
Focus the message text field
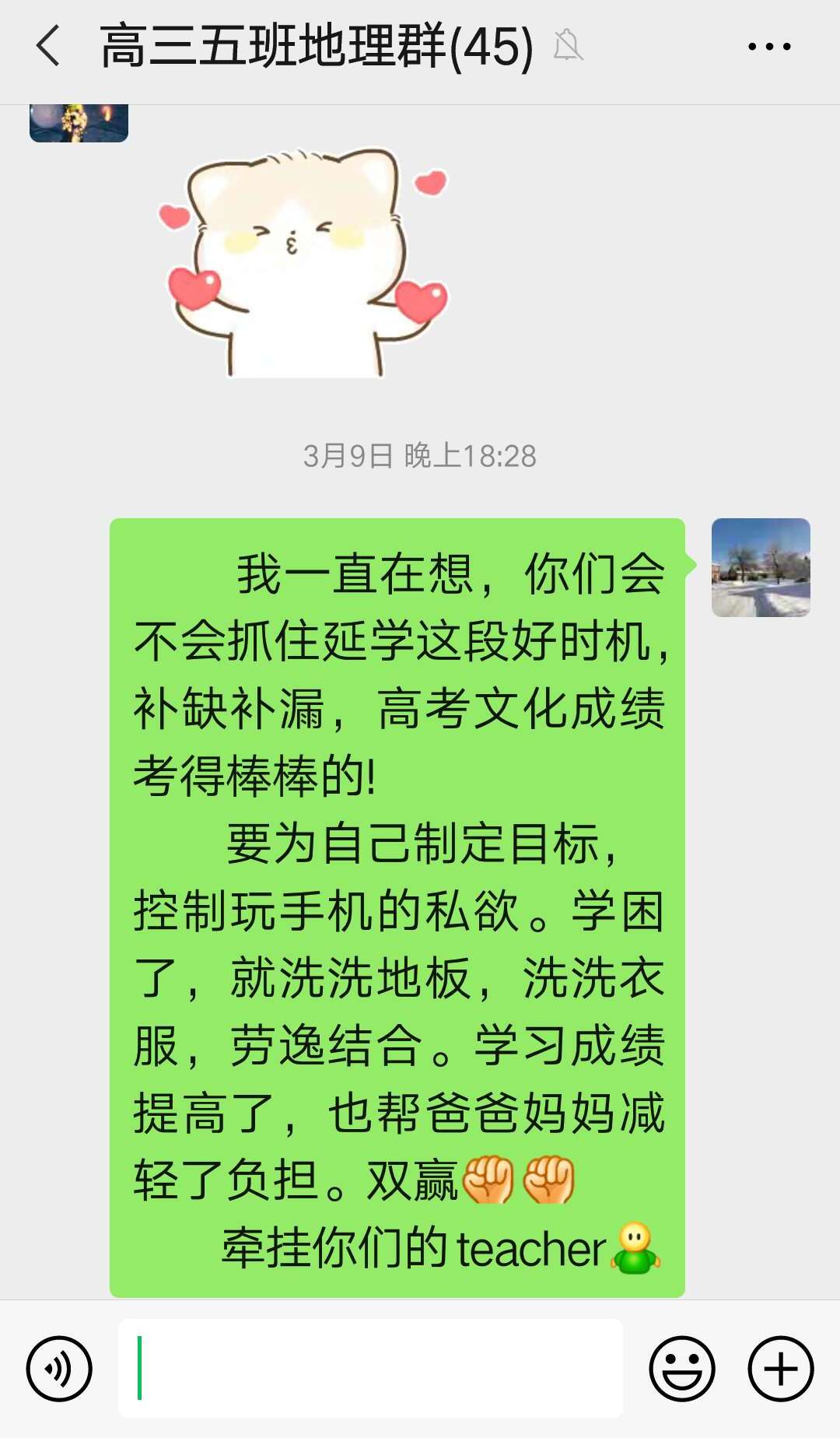pyautogui.click(x=370, y=1368)
